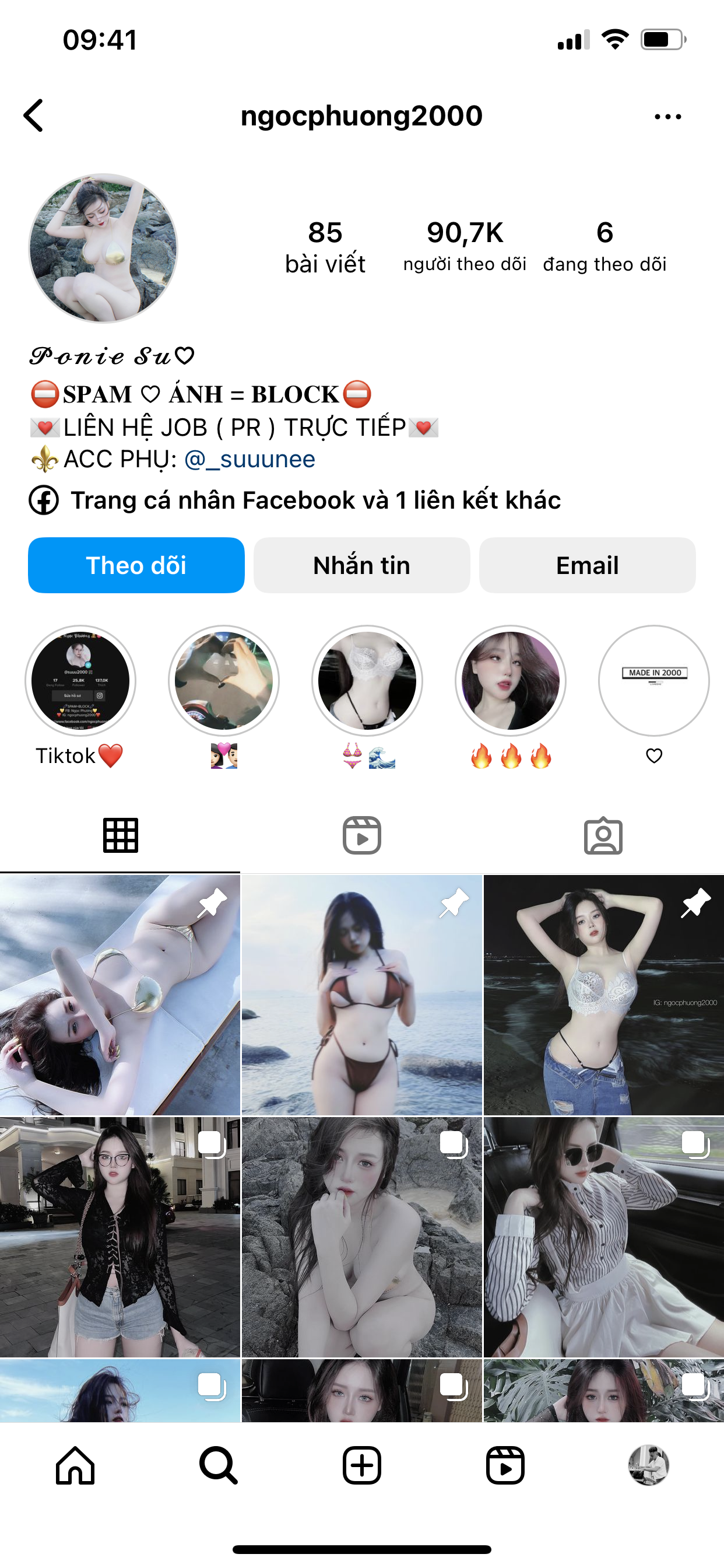Tap the Email button

tap(587, 565)
